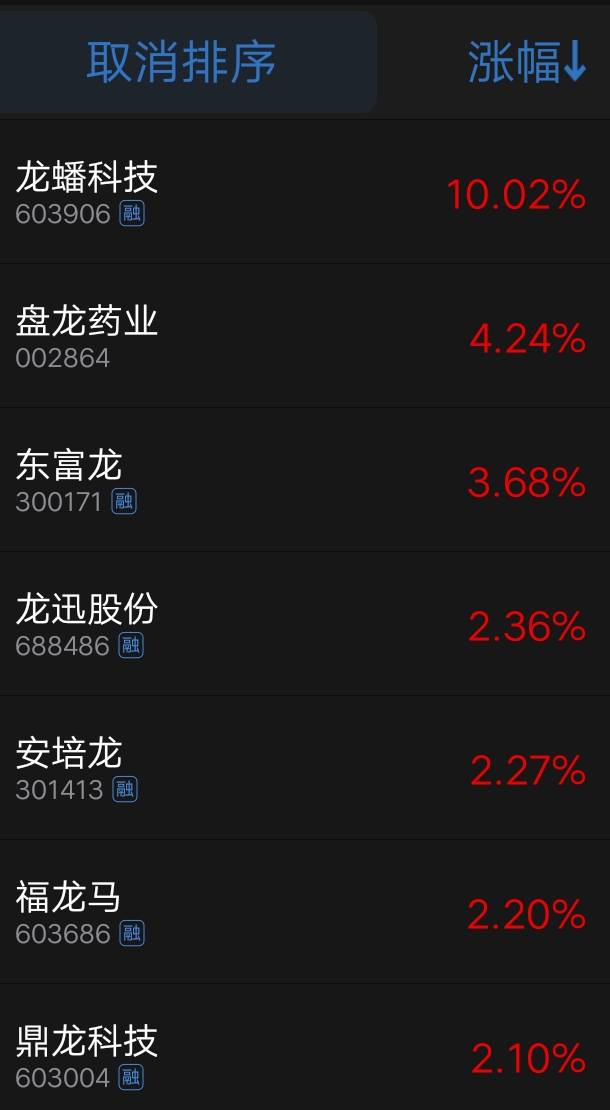The image size is (610, 1110).
Task: Tap the 取消排序 button
Action: pyautogui.click(x=182, y=62)
